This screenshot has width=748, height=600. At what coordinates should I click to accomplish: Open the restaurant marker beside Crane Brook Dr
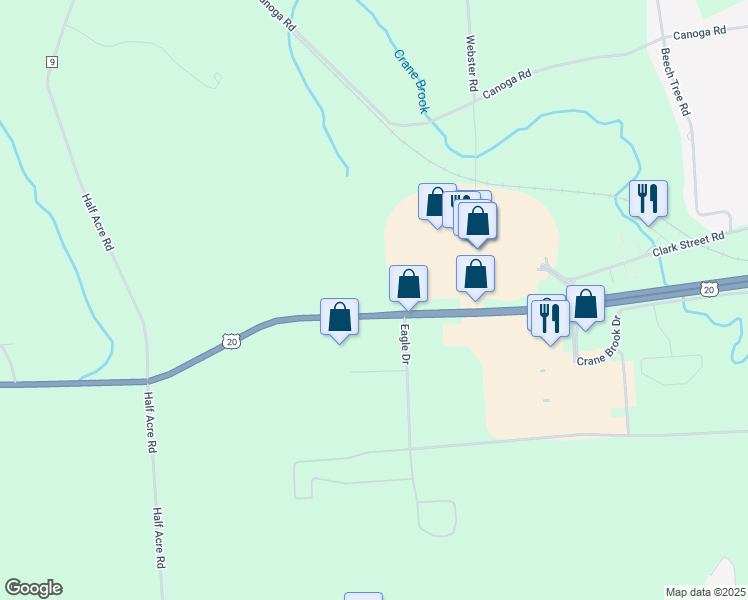click(x=550, y=320)
